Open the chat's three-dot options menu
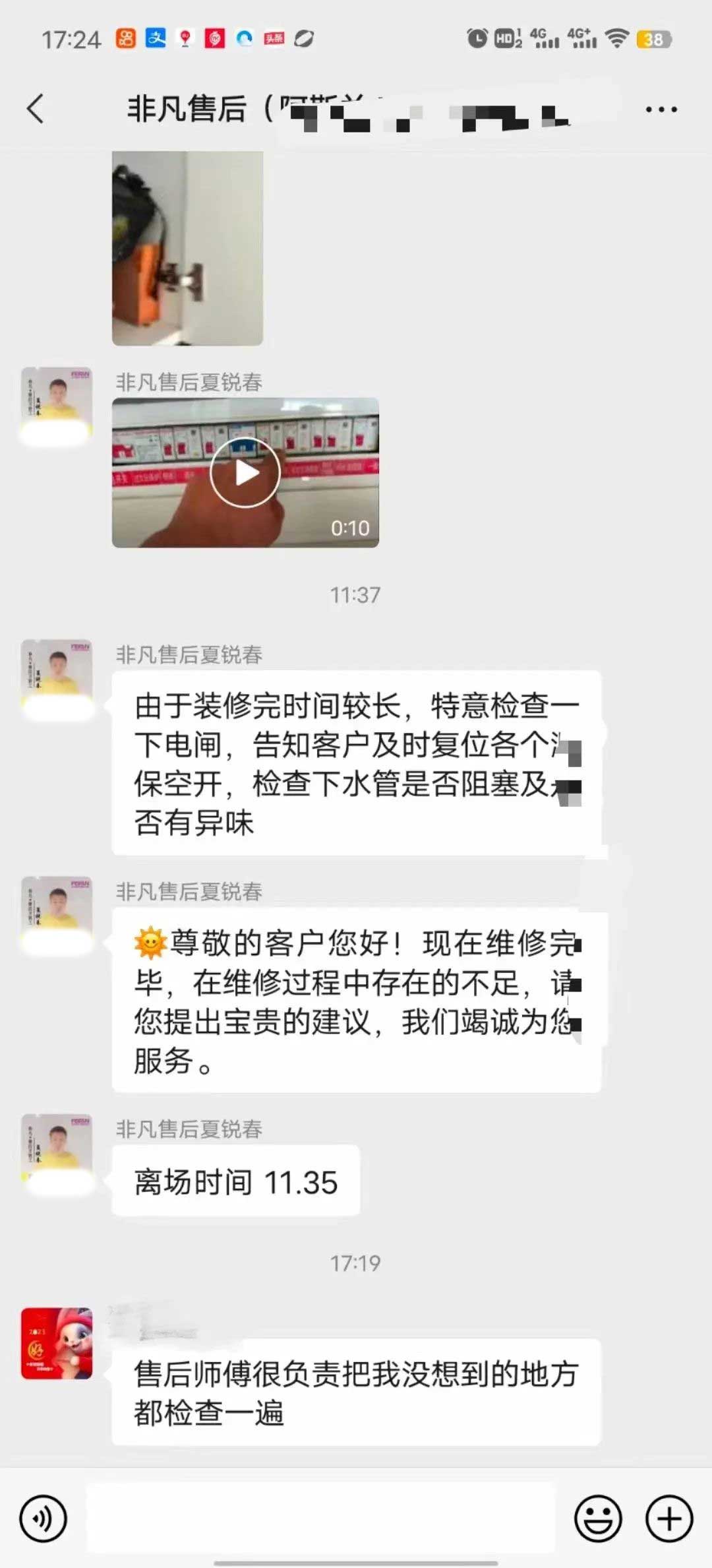712x1568 pixels. click(661, 110)
